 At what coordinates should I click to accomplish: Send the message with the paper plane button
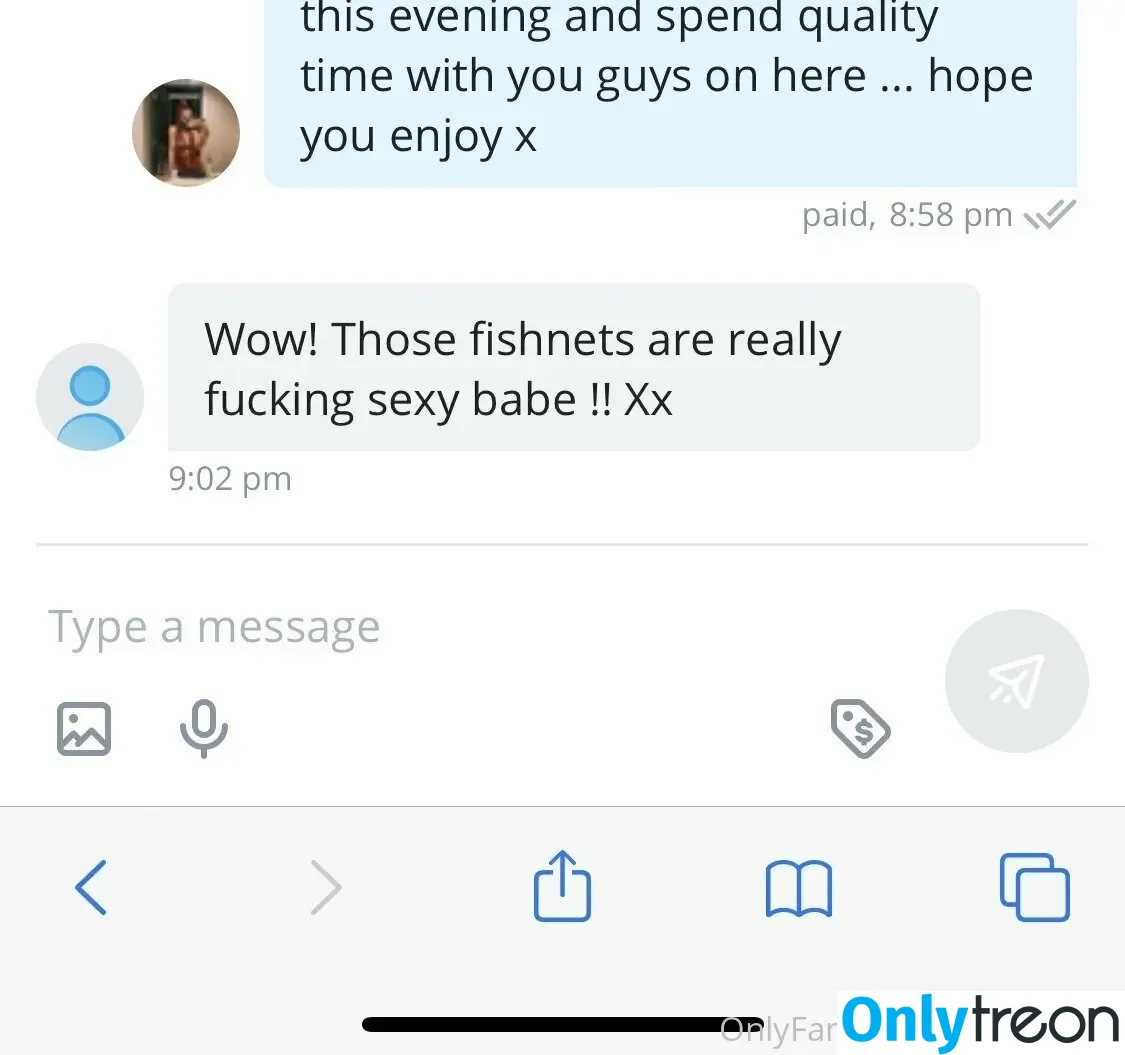[x=1016, y=682]
